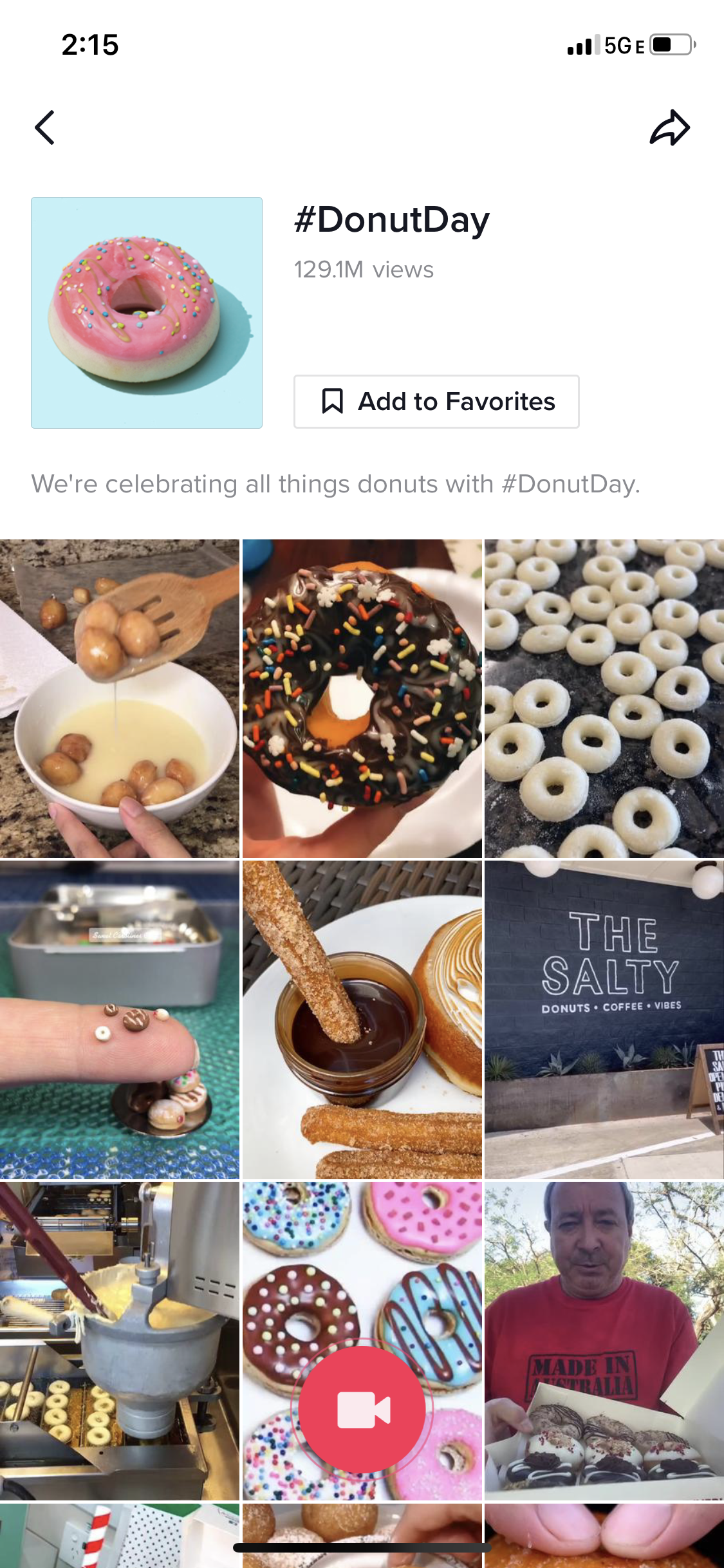Go back using the back arrow
The height and width of the screenshot is (1568, 724).
coord(44,127)
